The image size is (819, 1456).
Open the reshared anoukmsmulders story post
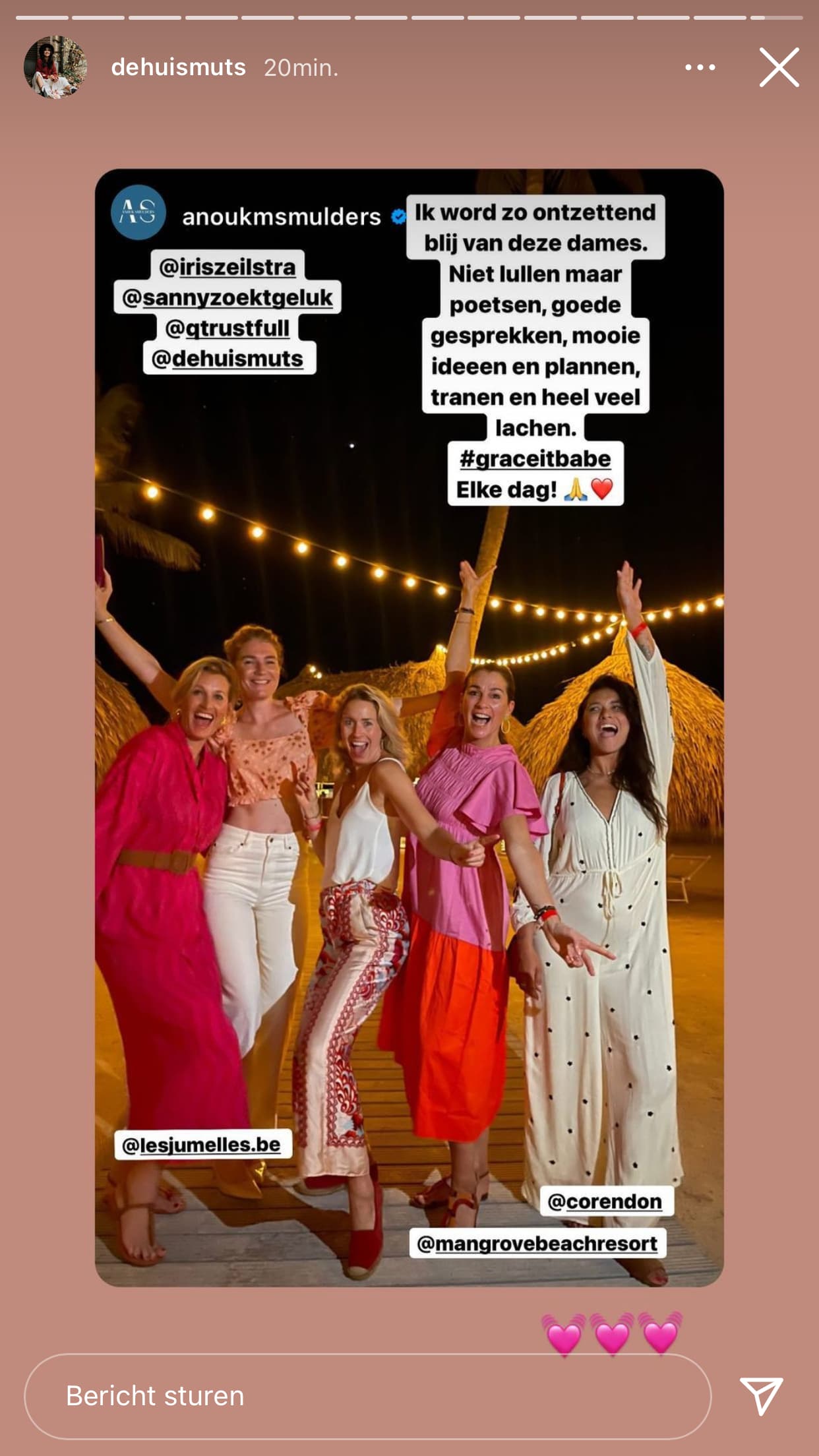click(x=409, y=727)
